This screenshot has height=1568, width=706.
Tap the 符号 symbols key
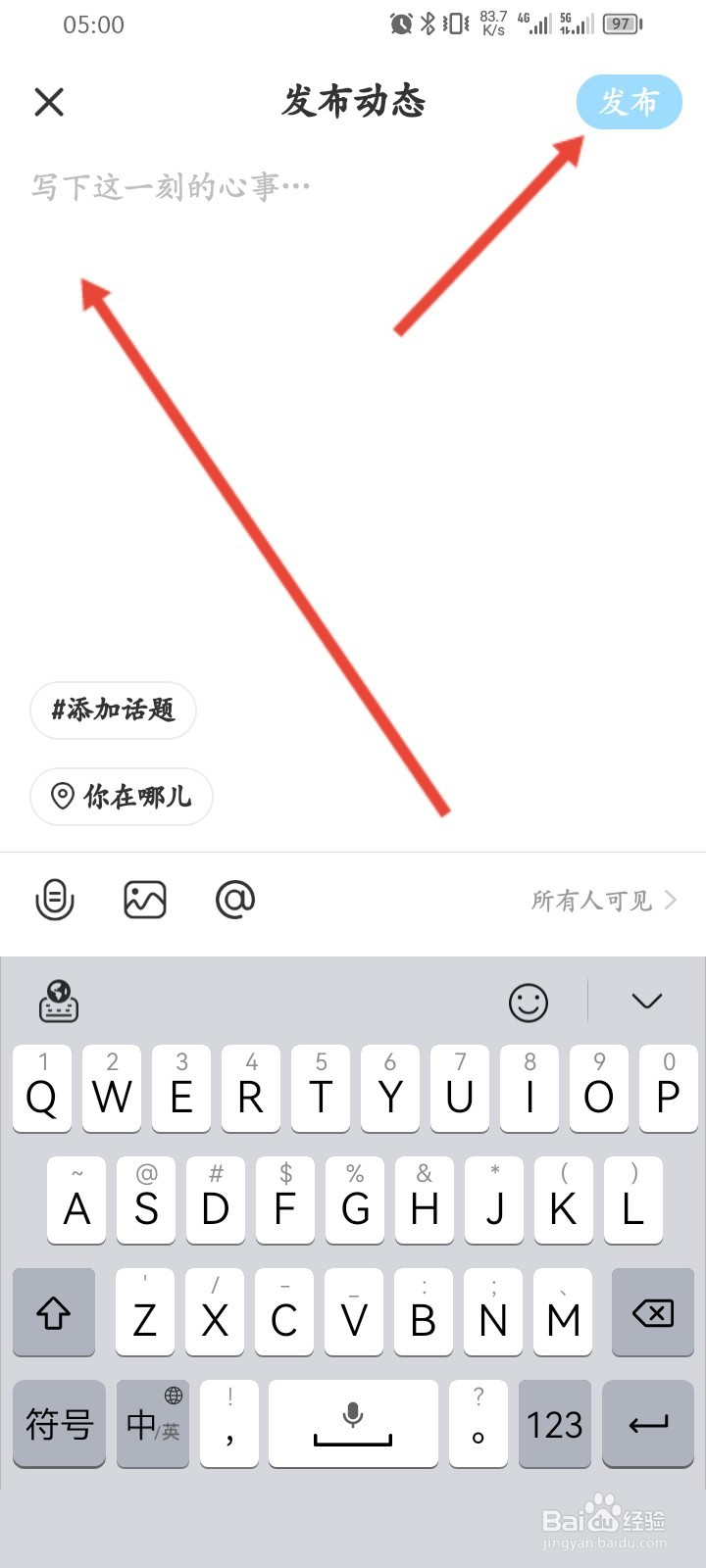tap(59, 1424)
